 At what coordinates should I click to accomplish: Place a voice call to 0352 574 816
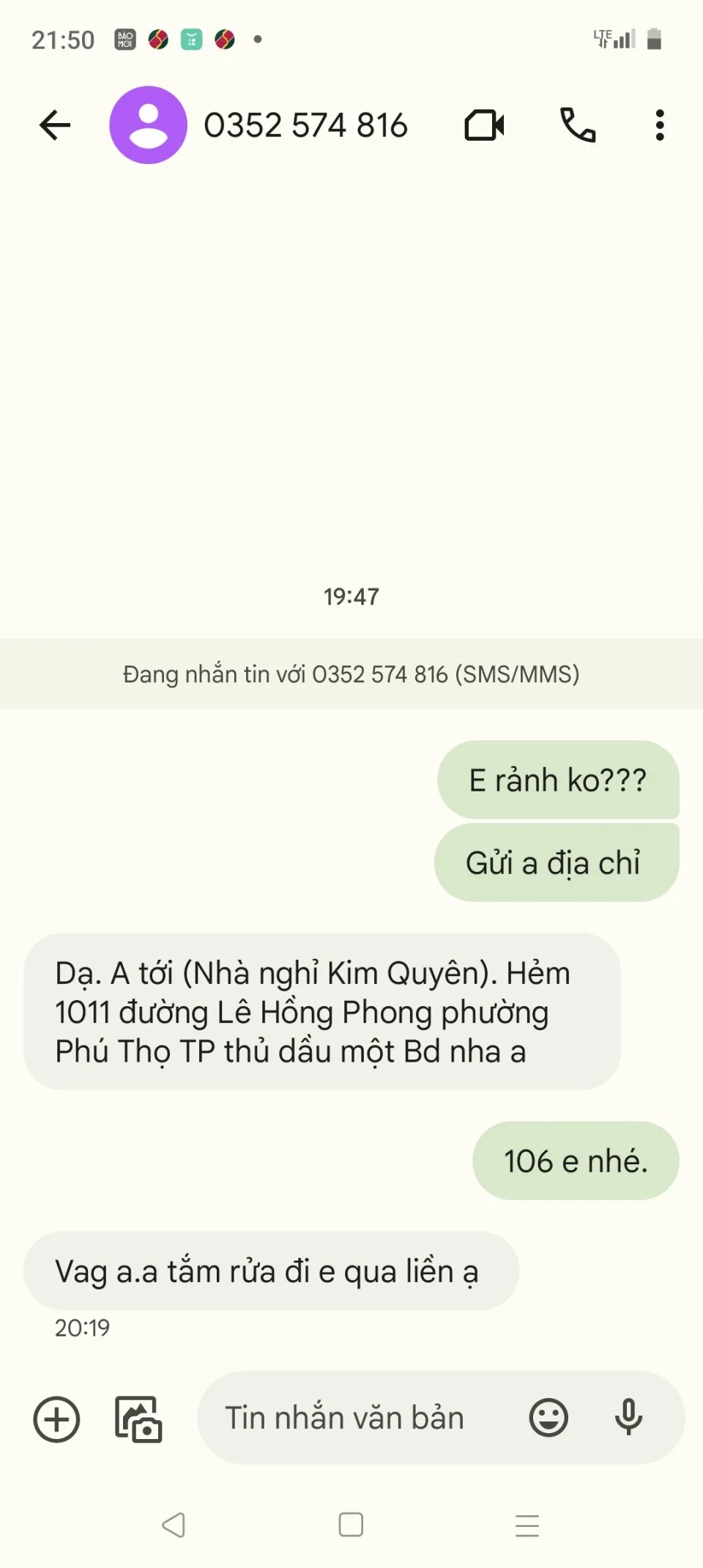pos(578,125)
